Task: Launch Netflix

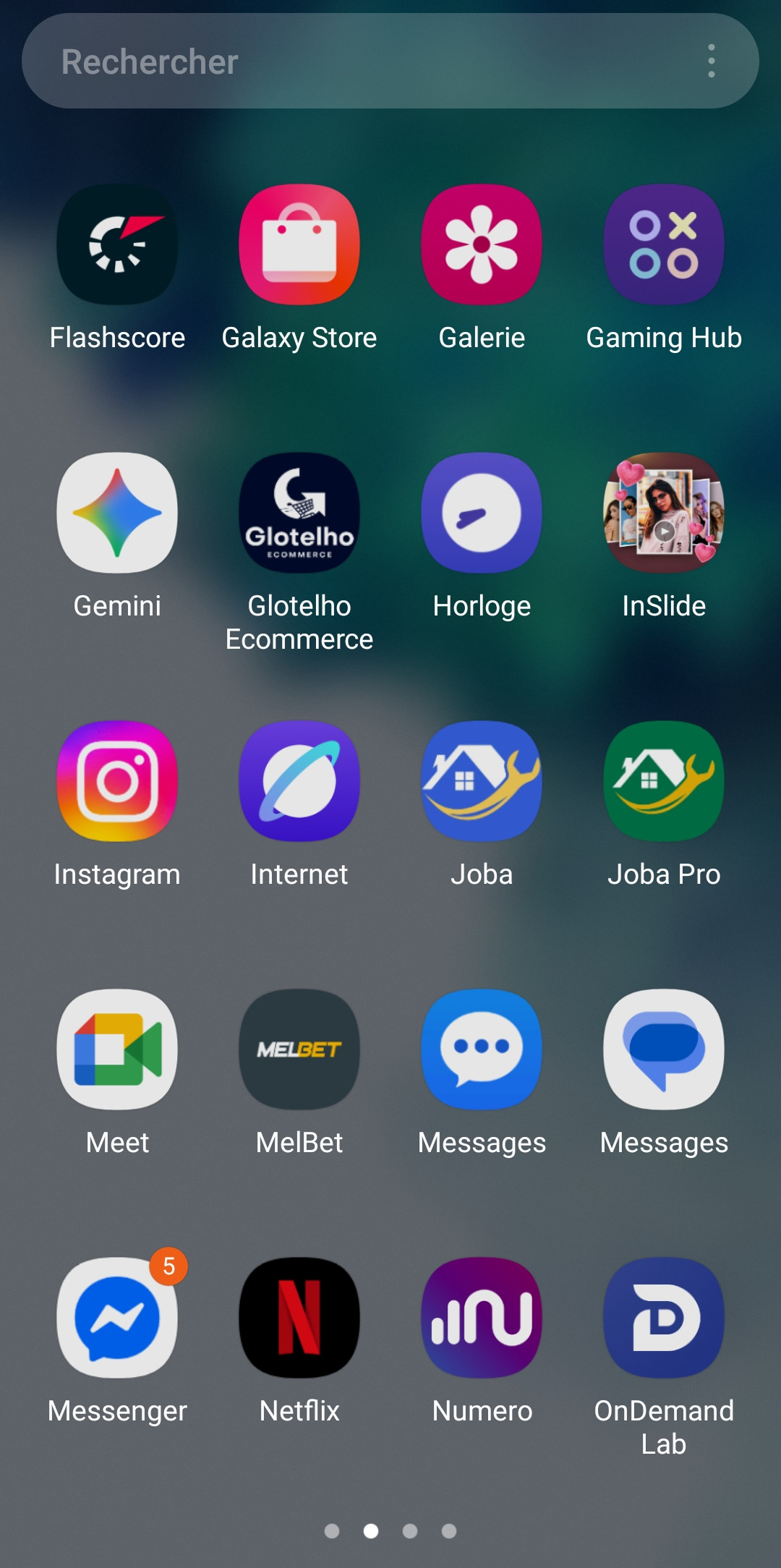Action: pos(299,1318)
